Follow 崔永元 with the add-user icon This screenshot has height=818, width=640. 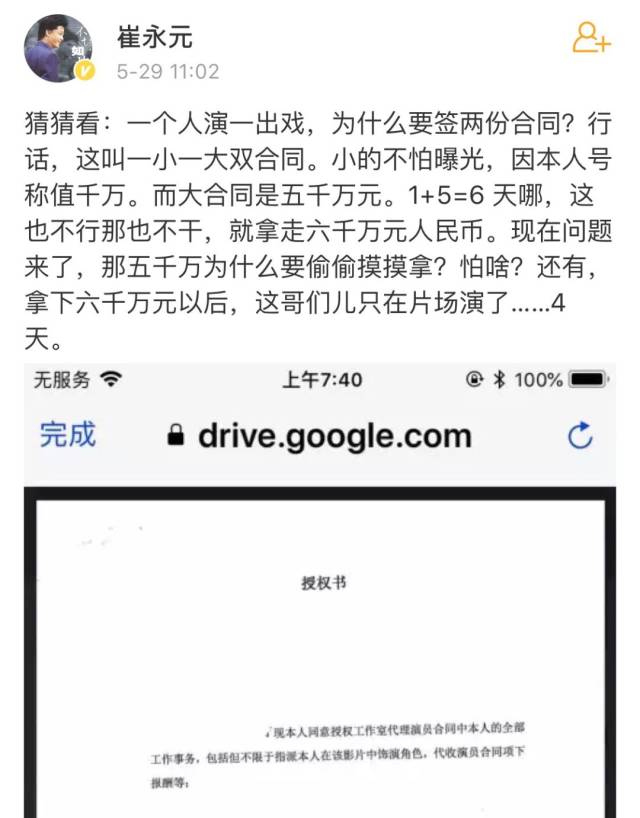click(x=590, y=38)
